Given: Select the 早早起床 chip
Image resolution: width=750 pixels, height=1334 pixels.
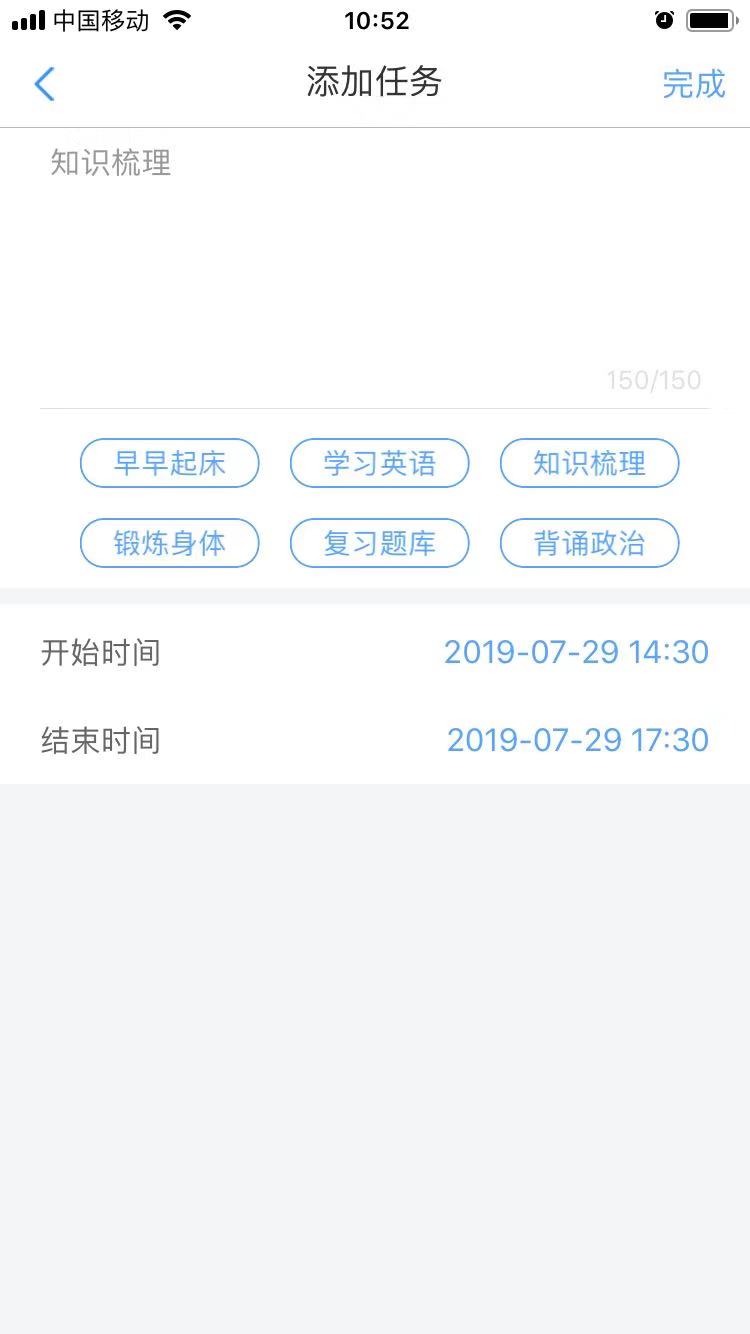Looking at the screenshot, I should coord(170,463).
